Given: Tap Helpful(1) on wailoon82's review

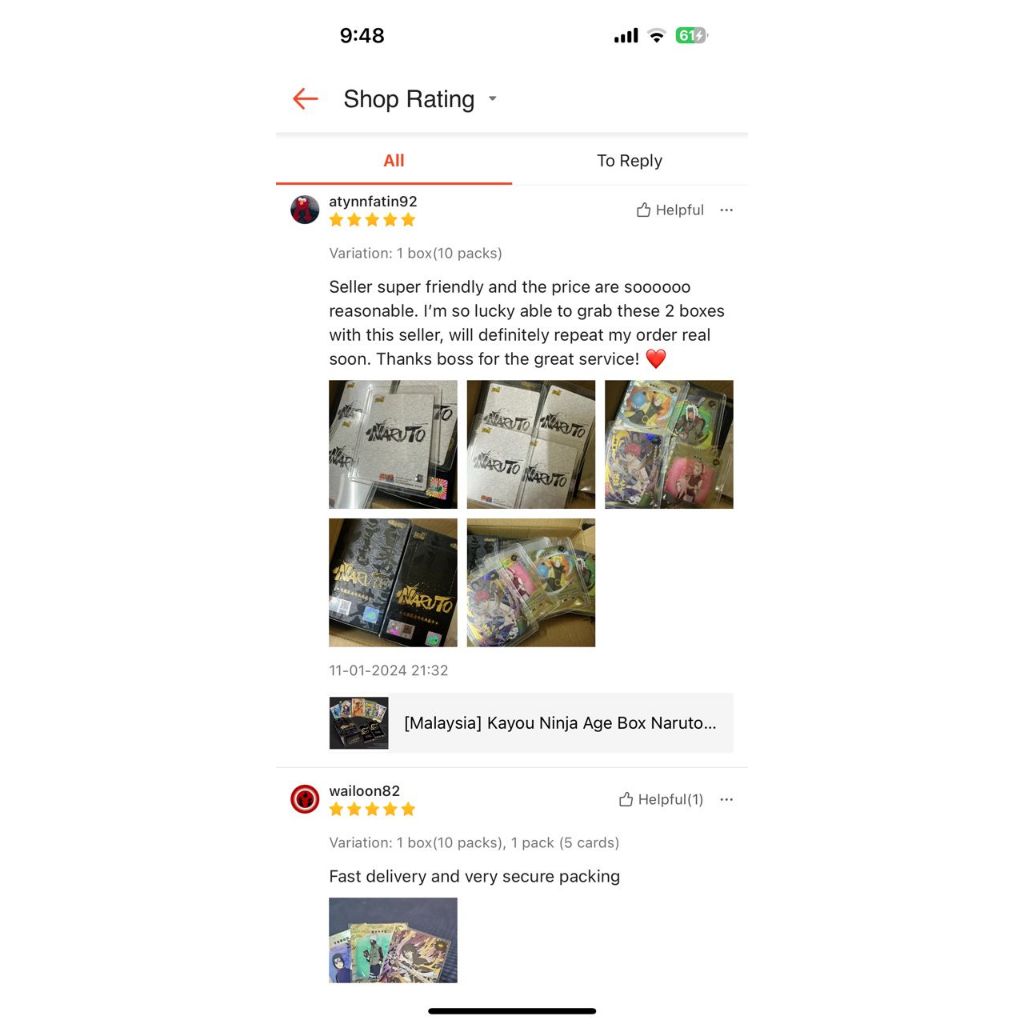Looking at the screenshot, I should (x=661, y=799).
